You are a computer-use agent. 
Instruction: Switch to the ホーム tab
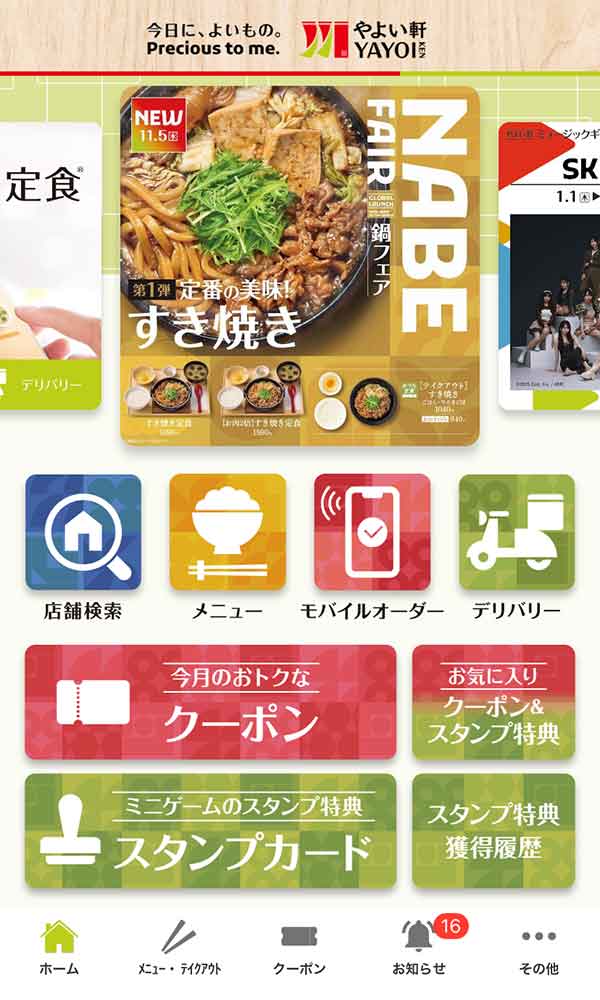[x=59, y=948]
